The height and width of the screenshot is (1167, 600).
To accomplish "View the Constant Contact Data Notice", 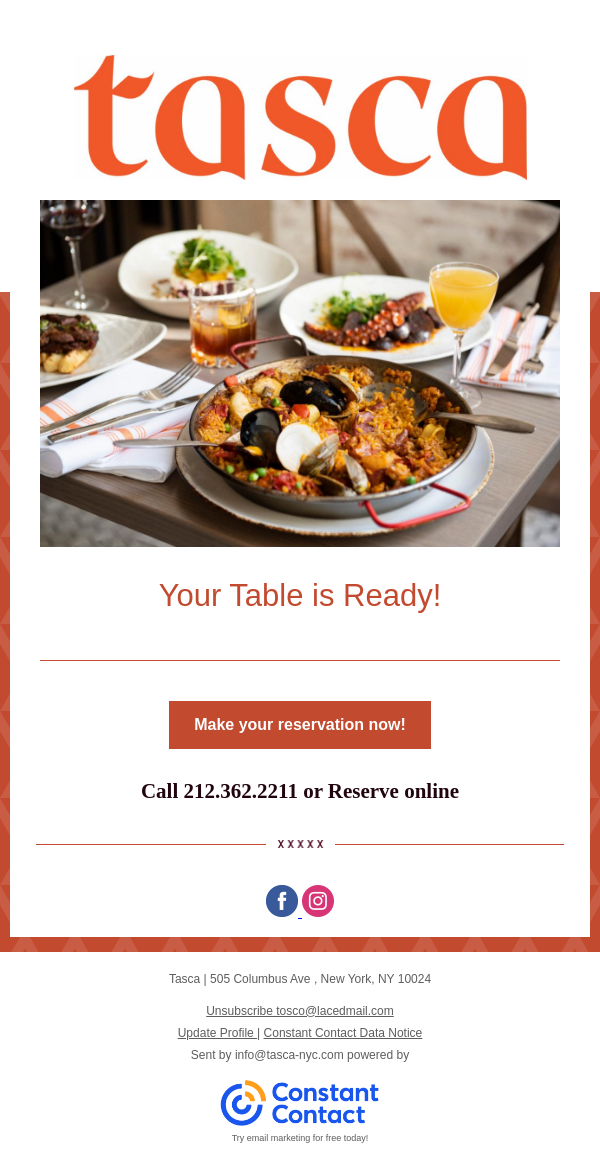I will coord(343,1033).
